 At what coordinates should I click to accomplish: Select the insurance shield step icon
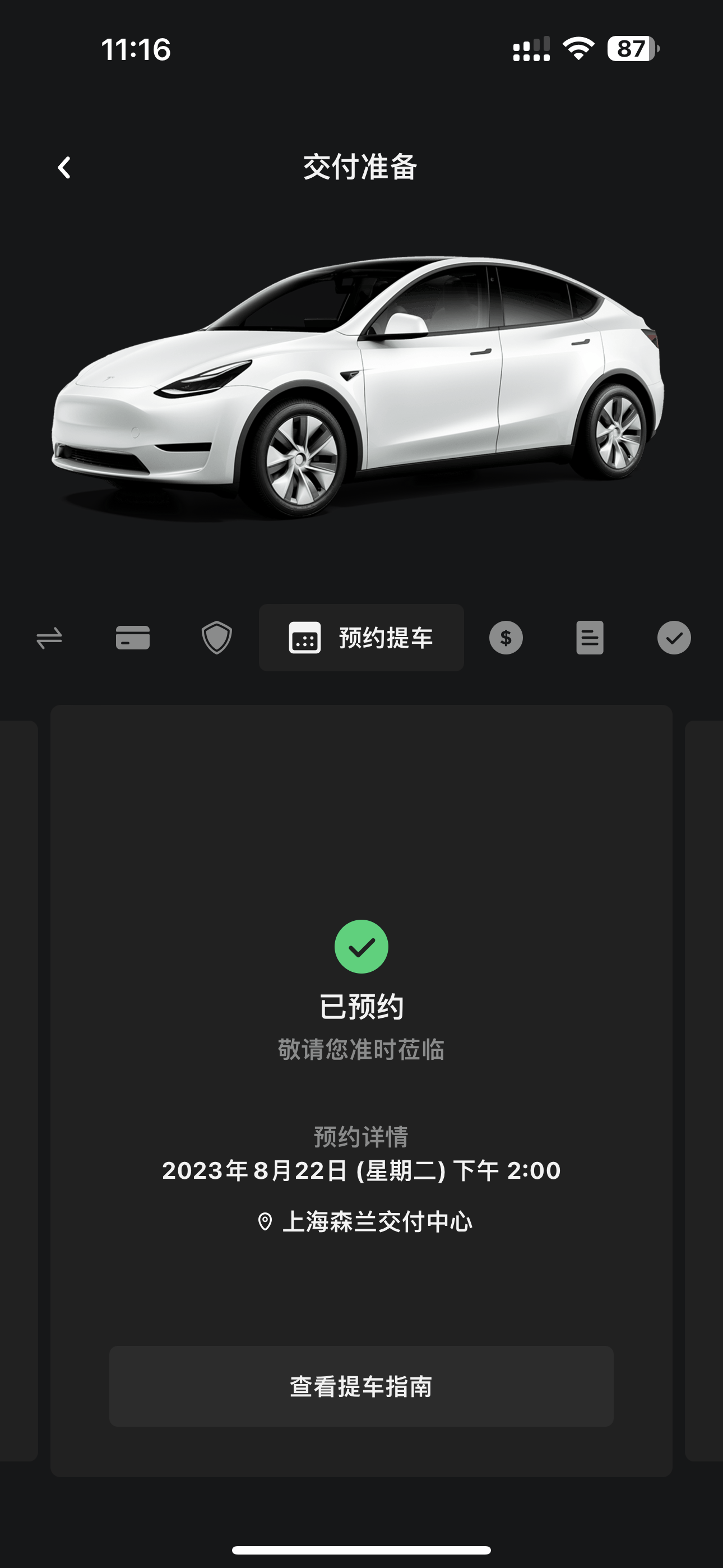click(x=217, y=637)
